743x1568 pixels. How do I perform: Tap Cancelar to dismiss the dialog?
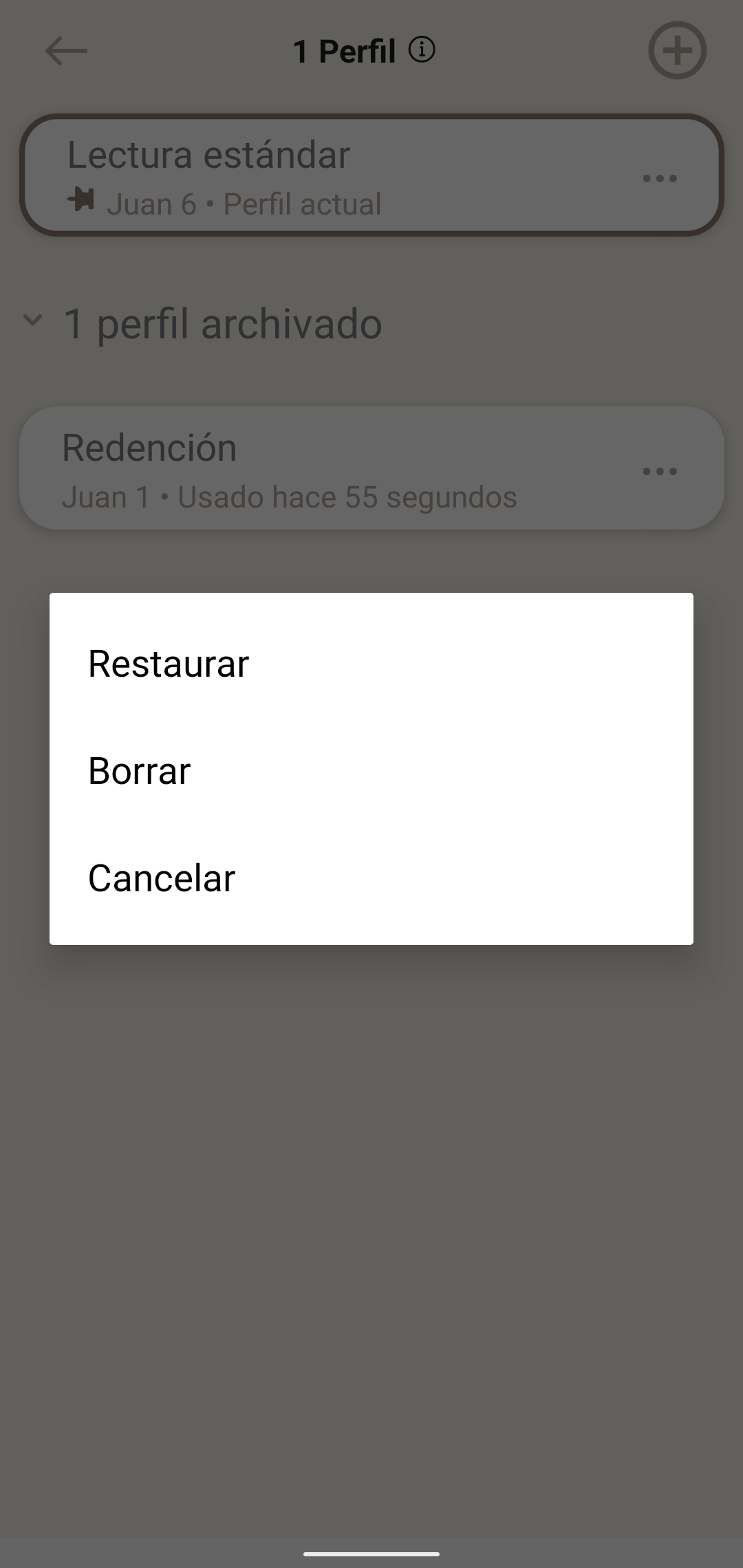(x=162, y=878)
